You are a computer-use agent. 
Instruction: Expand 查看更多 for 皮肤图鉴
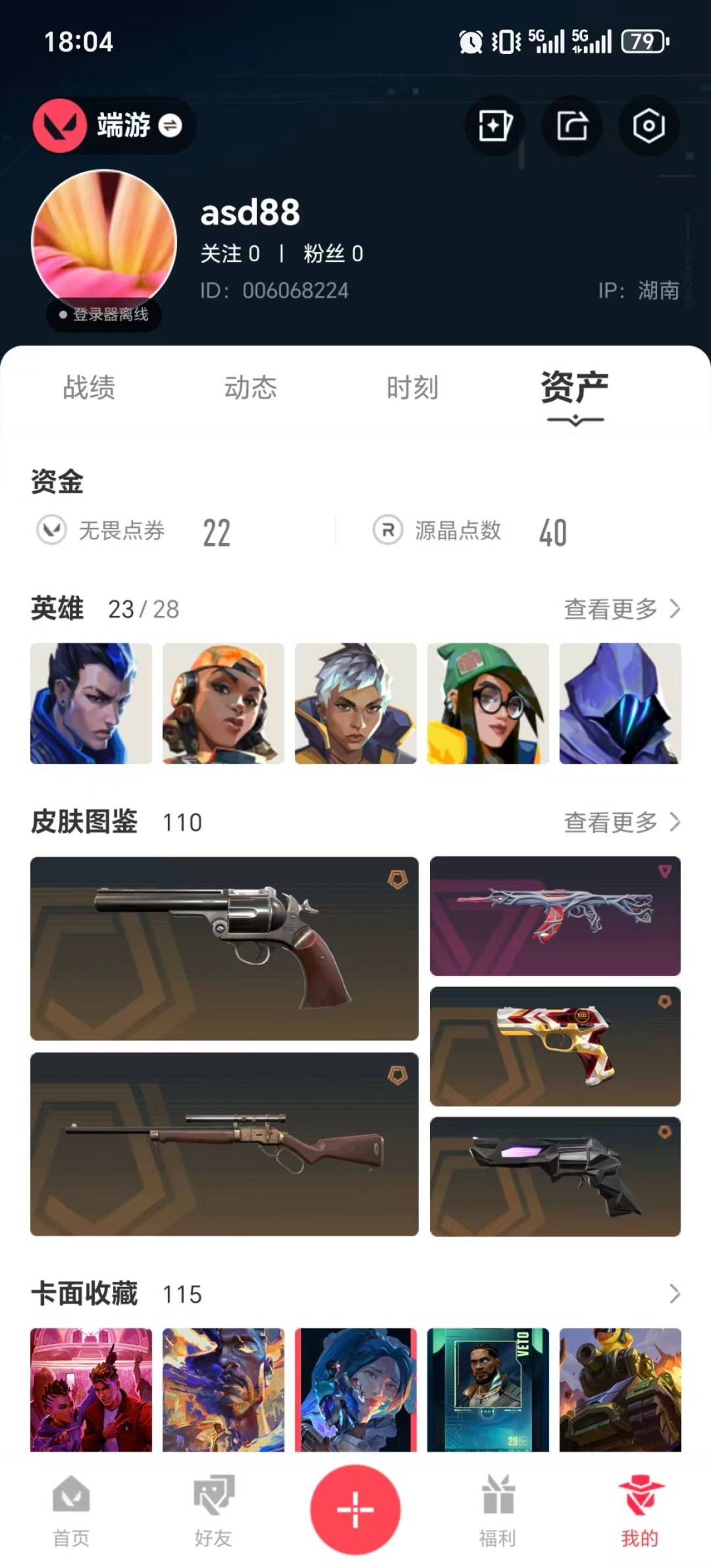click(619, 822)
